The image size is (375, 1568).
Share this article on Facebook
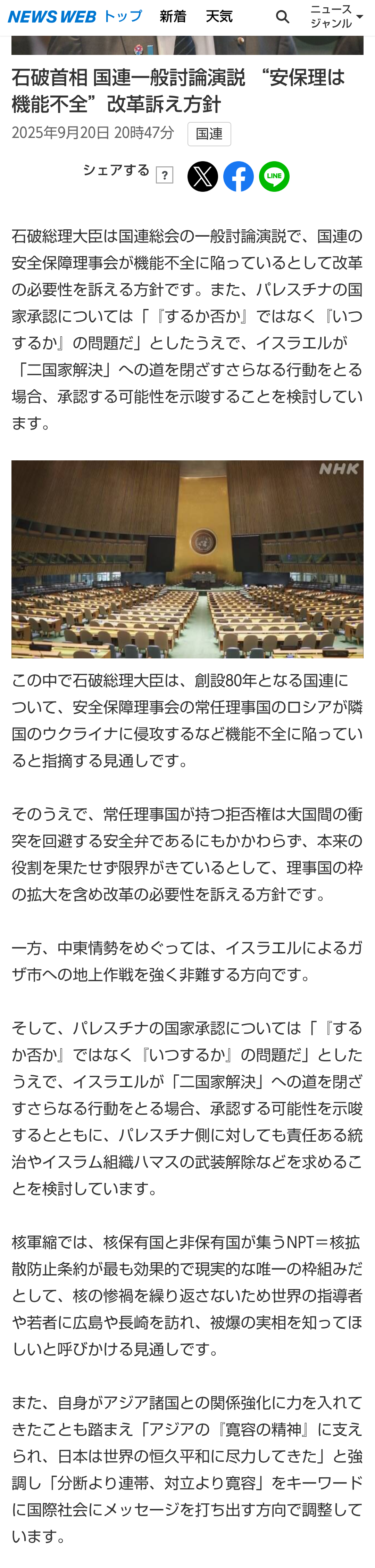click(239, 176)
